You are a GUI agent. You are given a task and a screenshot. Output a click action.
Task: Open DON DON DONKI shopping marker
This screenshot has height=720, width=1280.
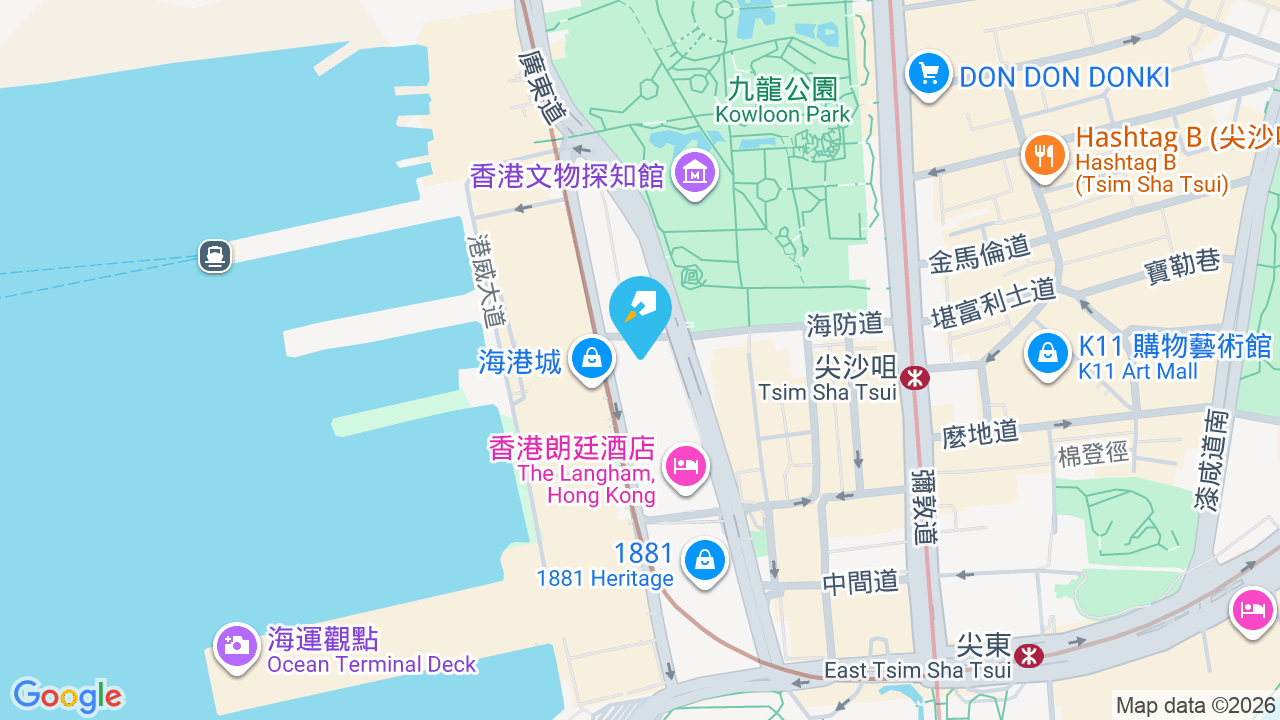[929, 75]
